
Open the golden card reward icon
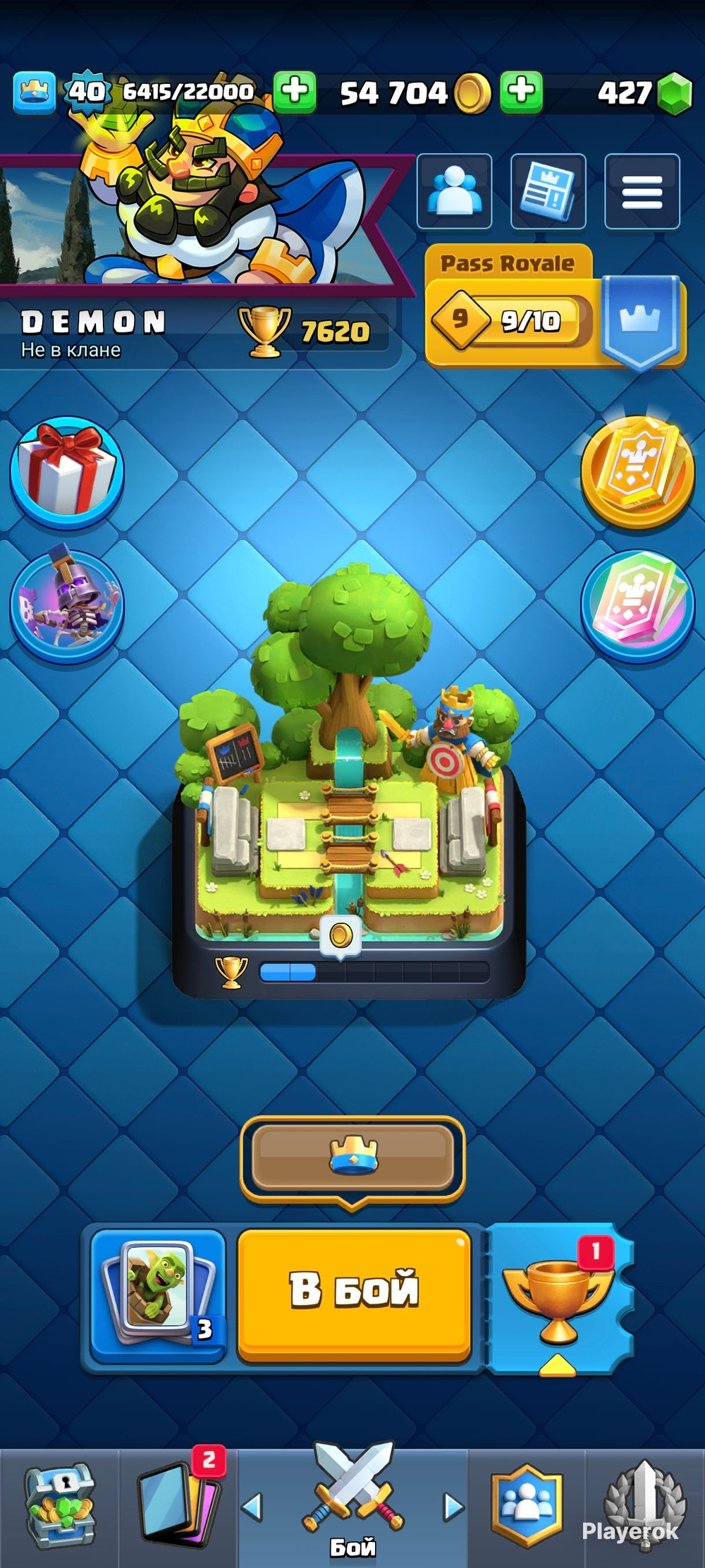pyautogui.click(x=637, y=470)
